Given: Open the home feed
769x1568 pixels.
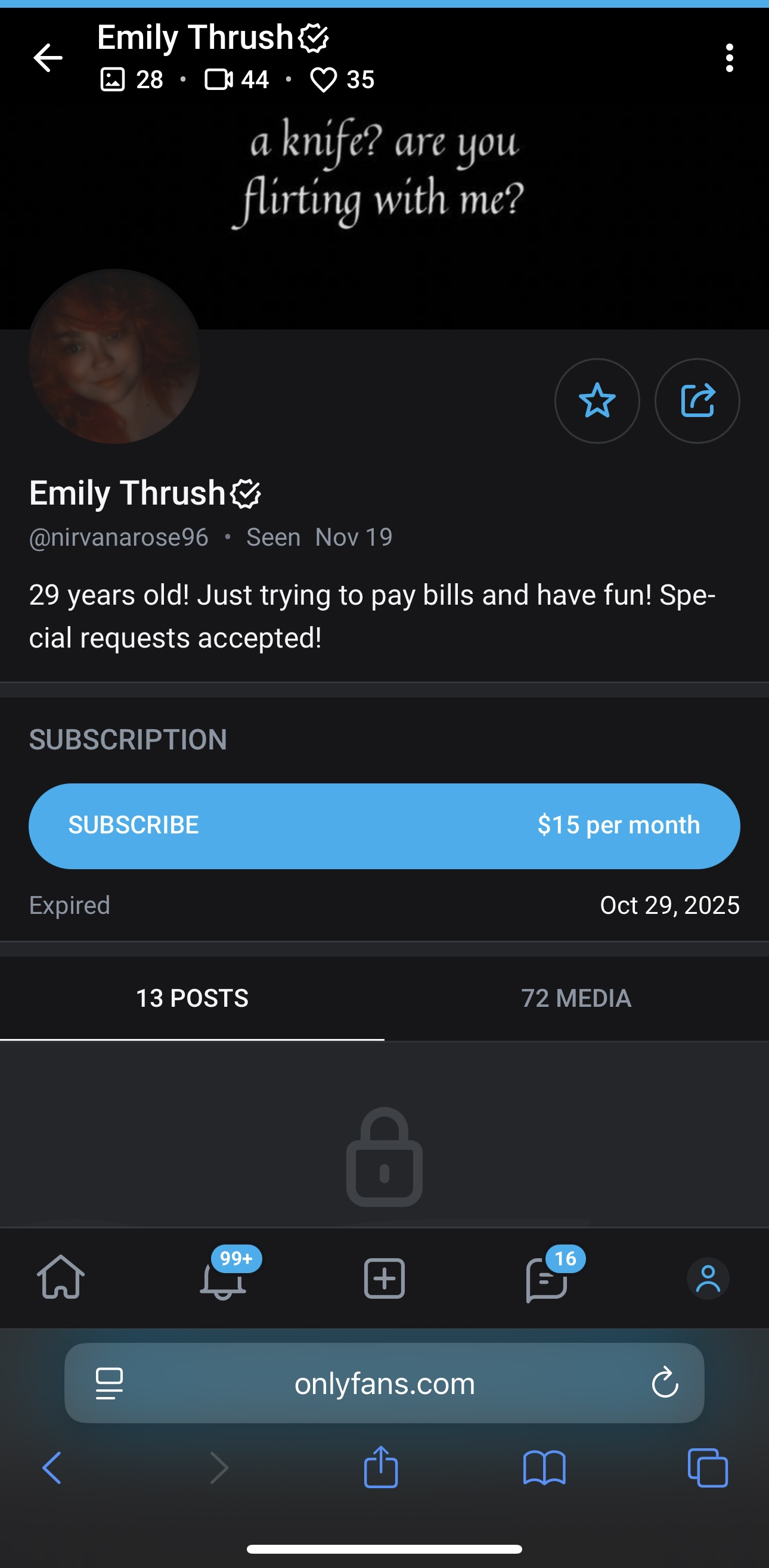Looking at the screenshot, I should (61, 1277).
